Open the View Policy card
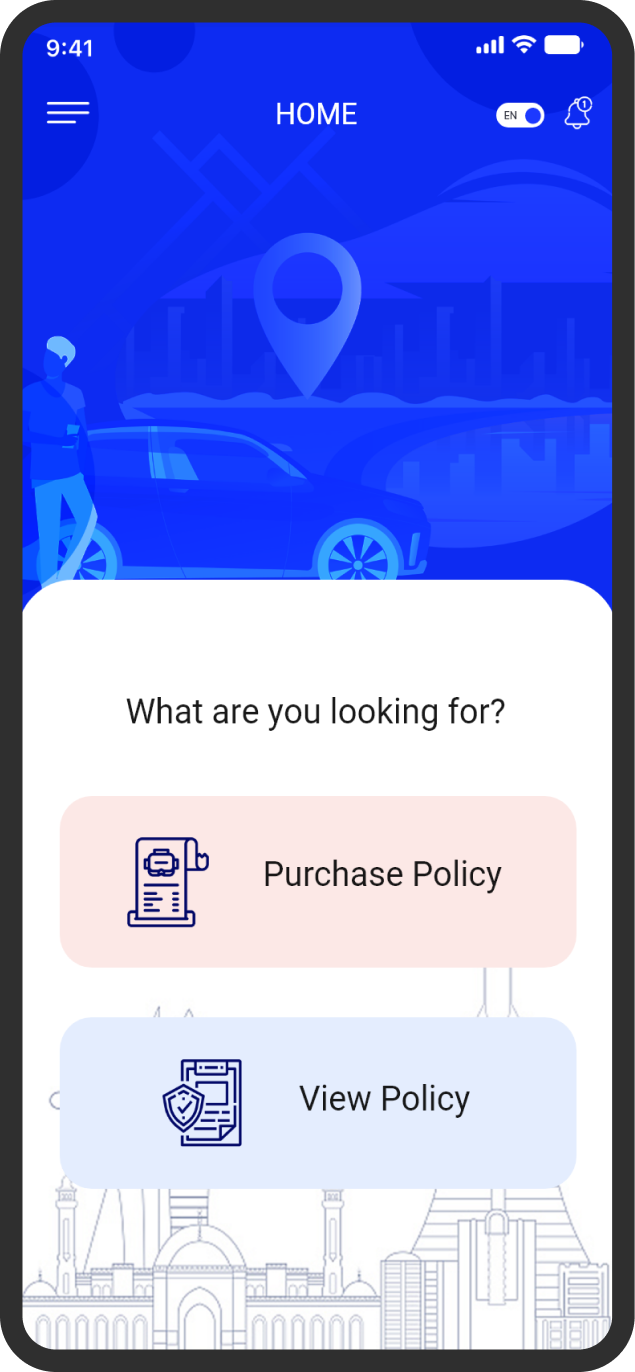Image resolution: width=635 pixels, height=1372 pixels. tap(318, 1102)
